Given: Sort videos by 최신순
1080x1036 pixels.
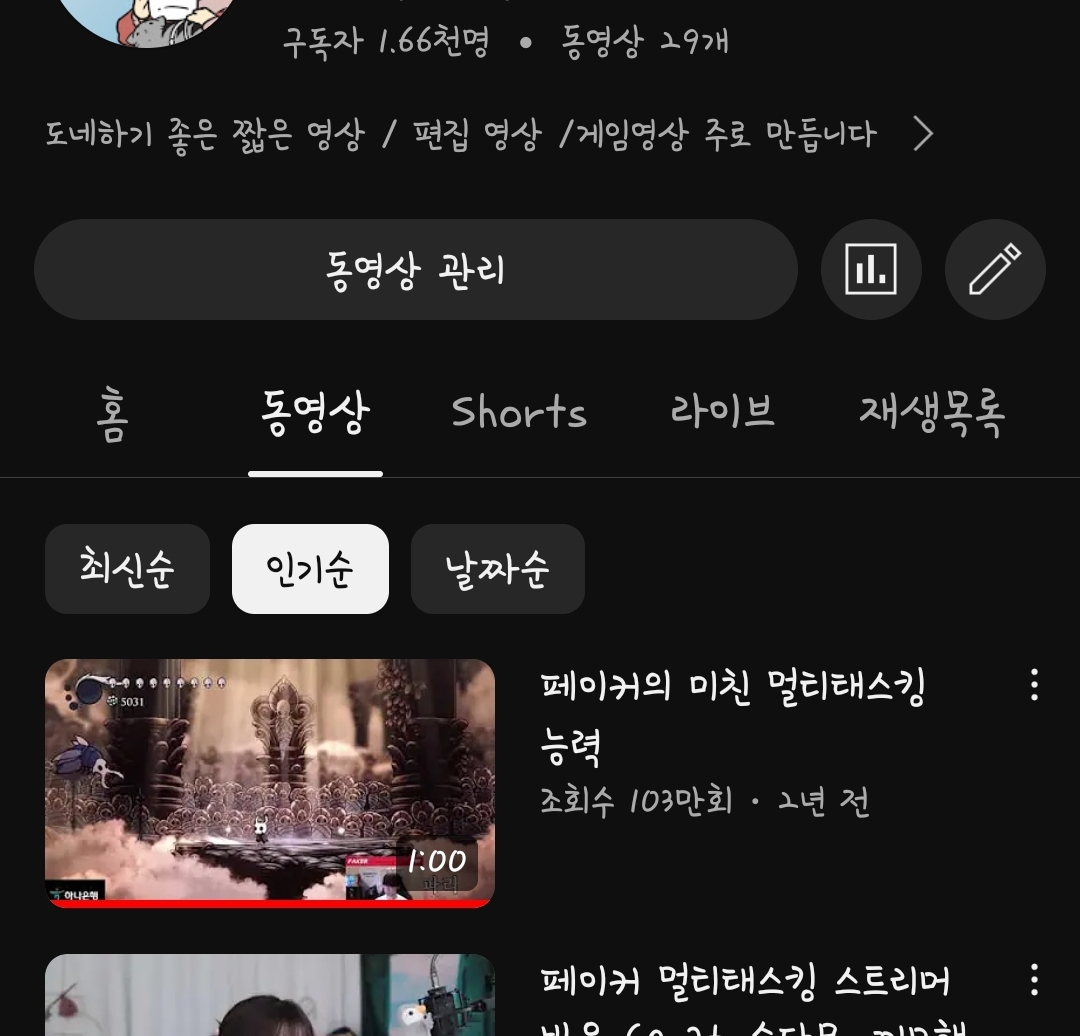Looking at the screenshot, I should coord(127,569).
